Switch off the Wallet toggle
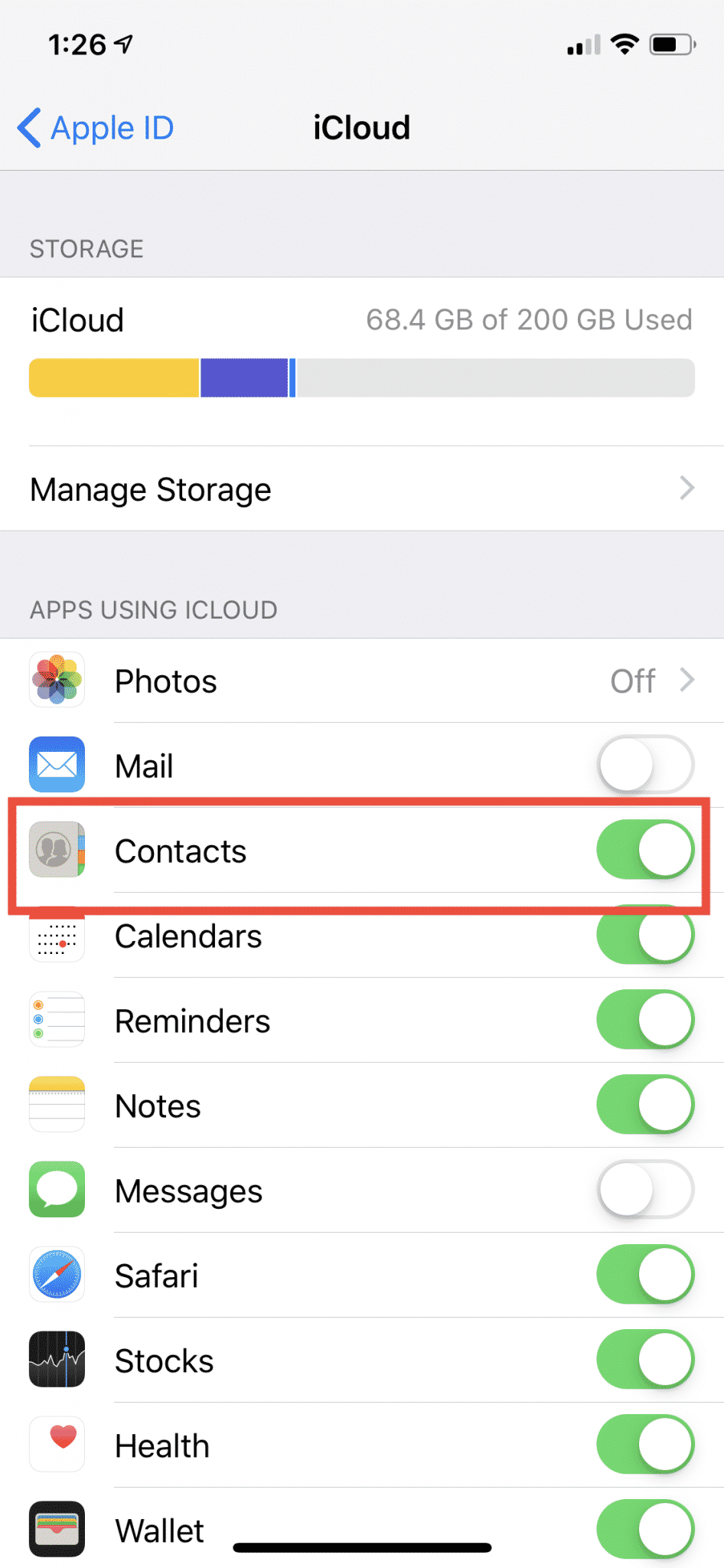This screenshot has width=724, height=1568. pyautogui.click(x=645, y=1530)
